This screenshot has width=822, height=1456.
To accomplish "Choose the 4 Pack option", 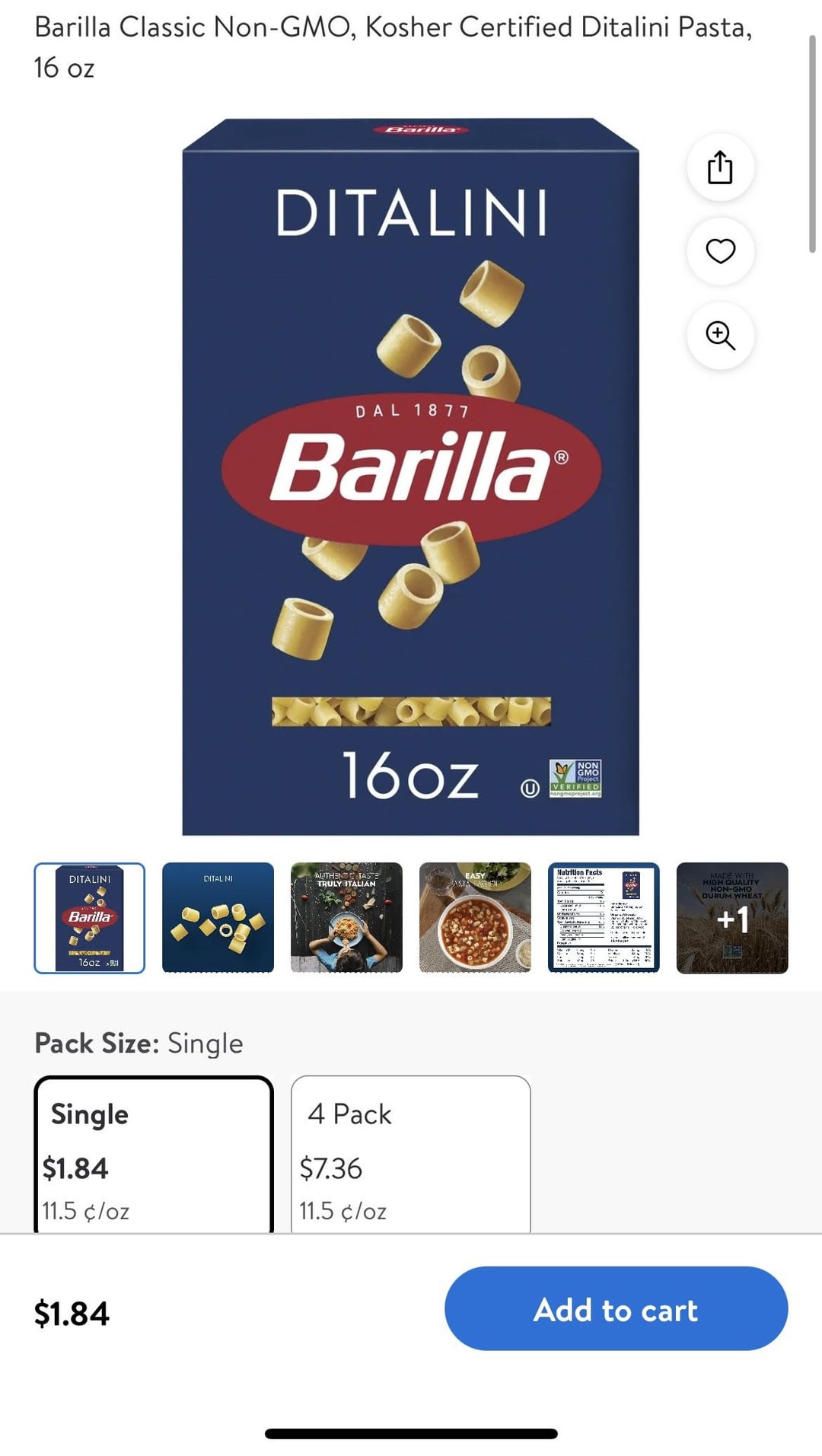I will click(410, 1153).
